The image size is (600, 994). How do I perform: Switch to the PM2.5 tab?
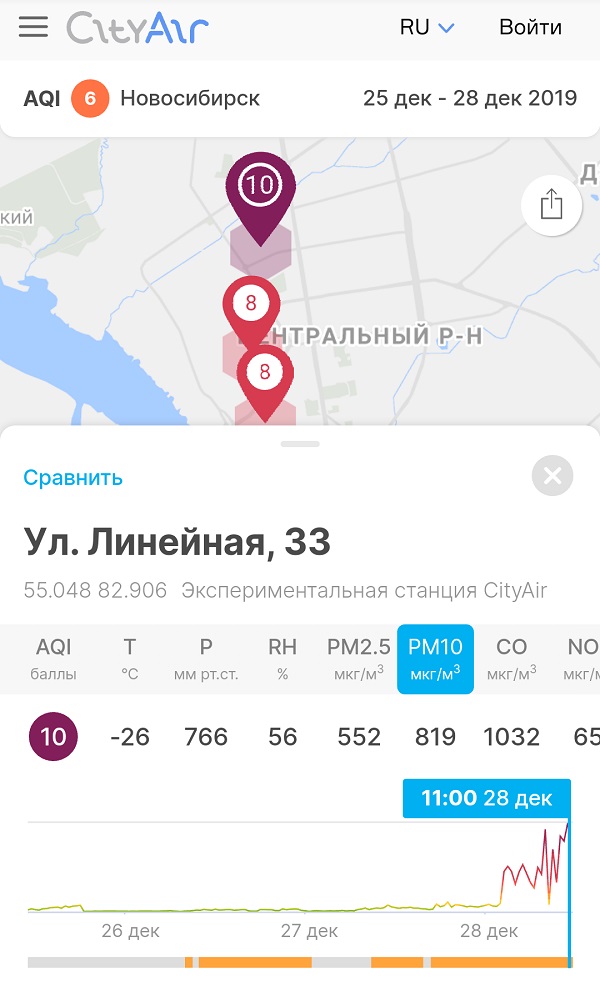pos(359,659)
